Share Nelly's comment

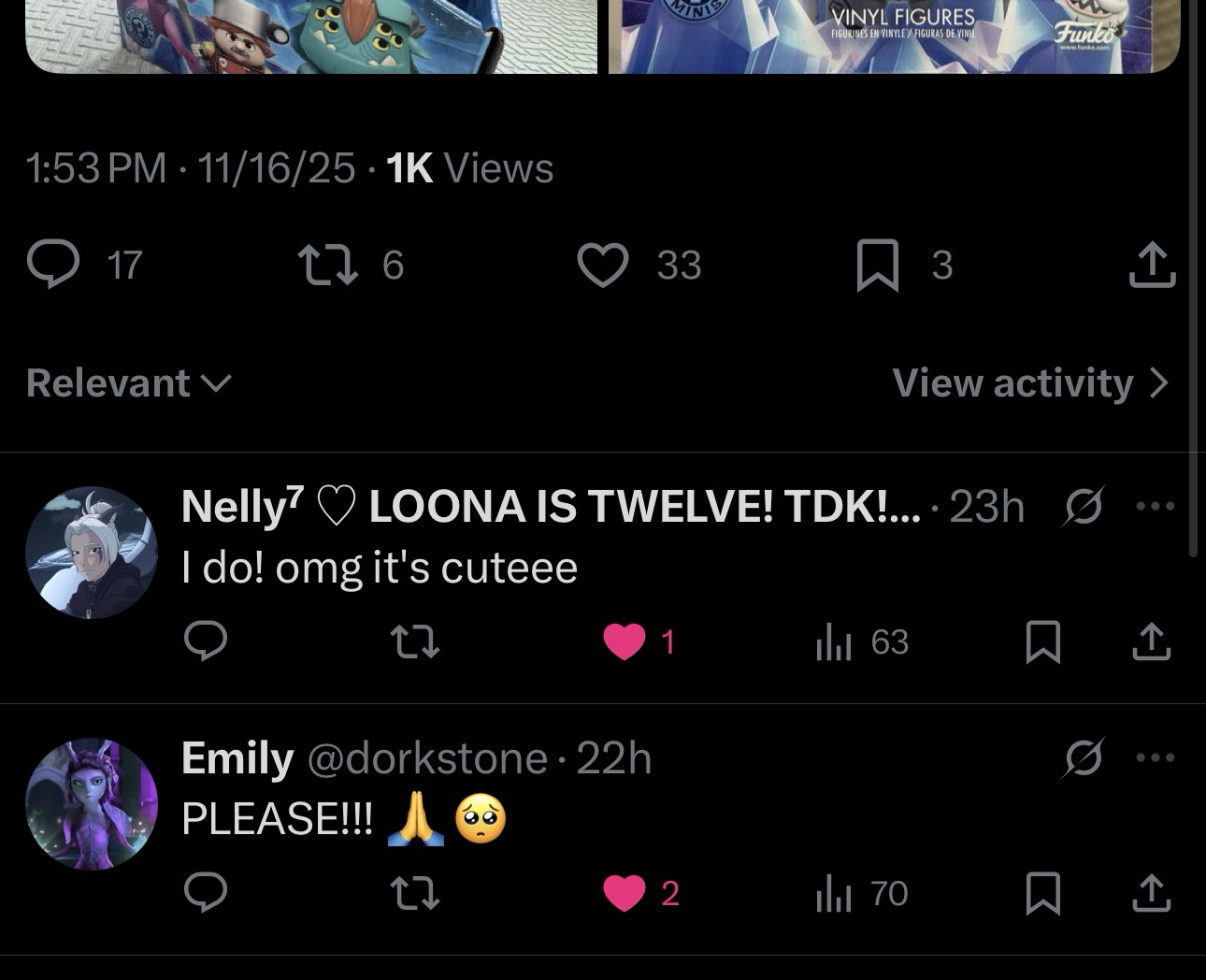click(1152, 641)
